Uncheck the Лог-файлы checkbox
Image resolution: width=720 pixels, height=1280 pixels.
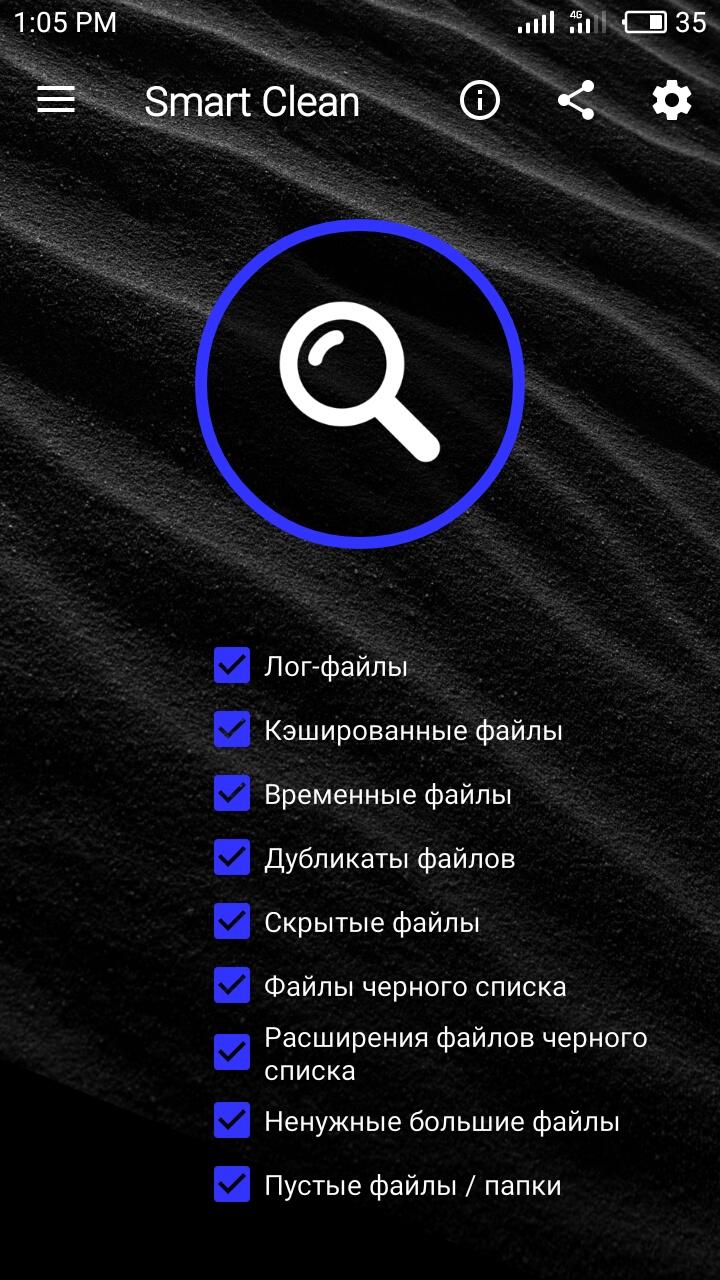click(232, 665)
